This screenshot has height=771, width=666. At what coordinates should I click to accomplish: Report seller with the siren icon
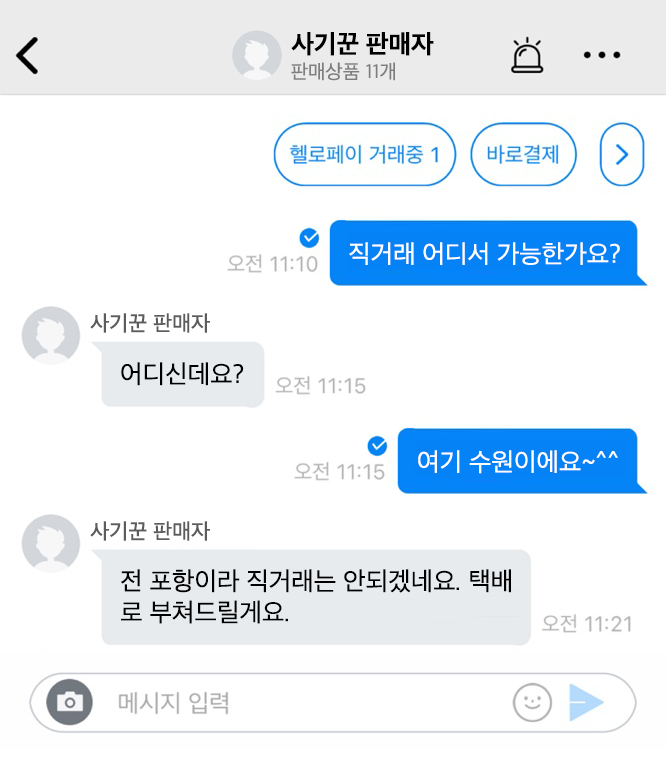pyautogui.click(x=527, y=55)
